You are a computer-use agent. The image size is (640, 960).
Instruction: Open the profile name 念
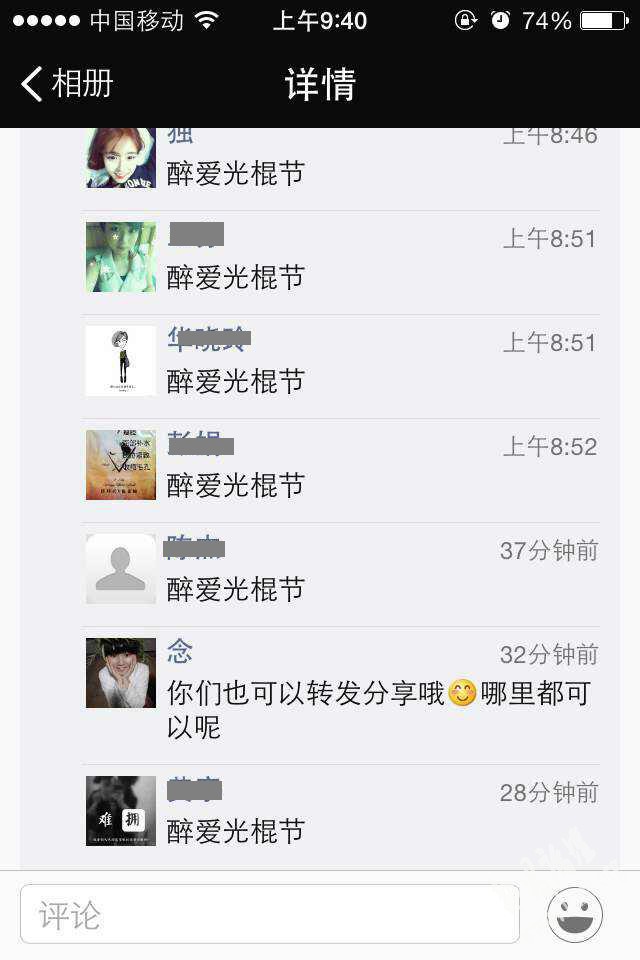180,652
